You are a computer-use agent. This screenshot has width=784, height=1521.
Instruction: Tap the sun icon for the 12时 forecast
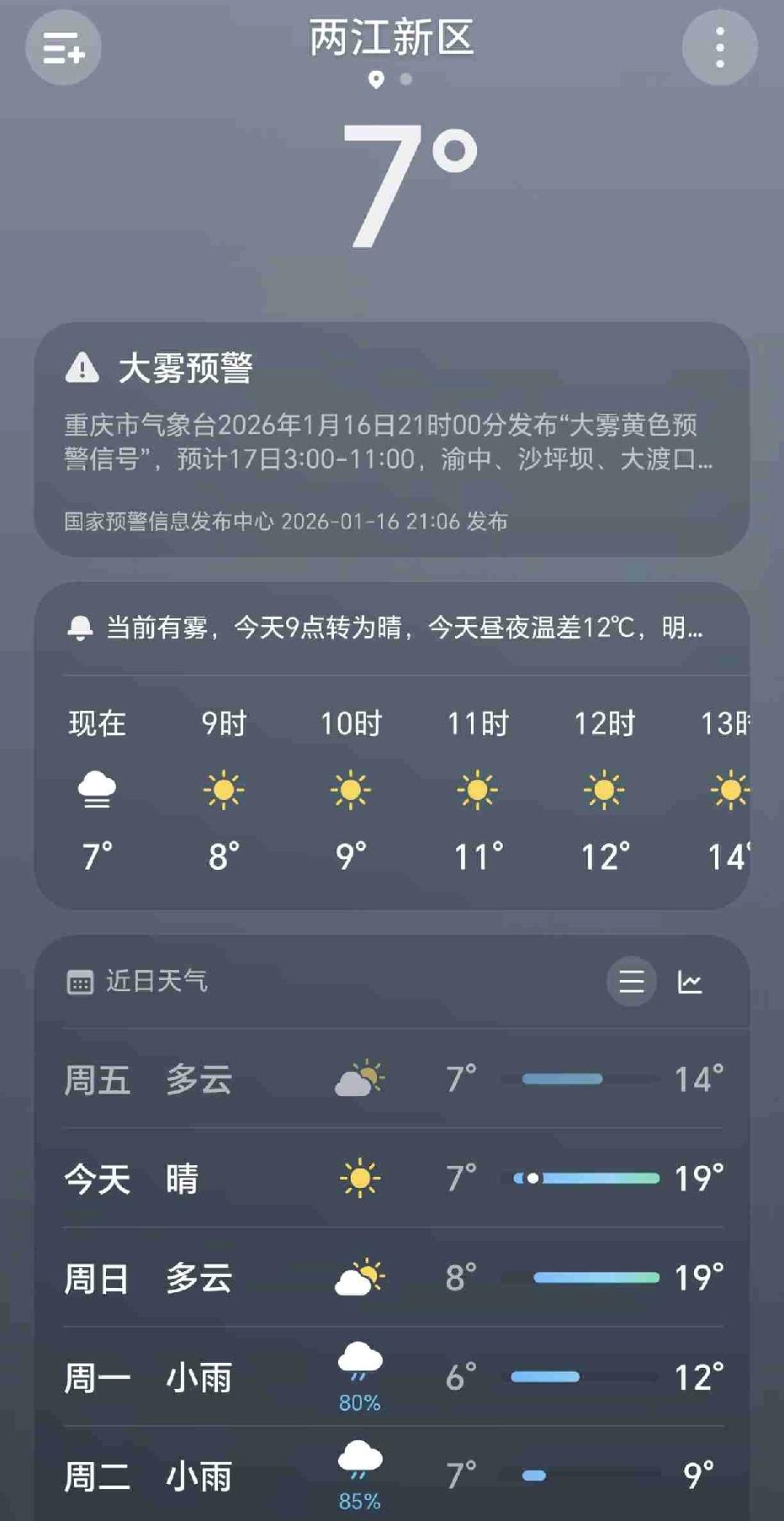tap(604, 789)
